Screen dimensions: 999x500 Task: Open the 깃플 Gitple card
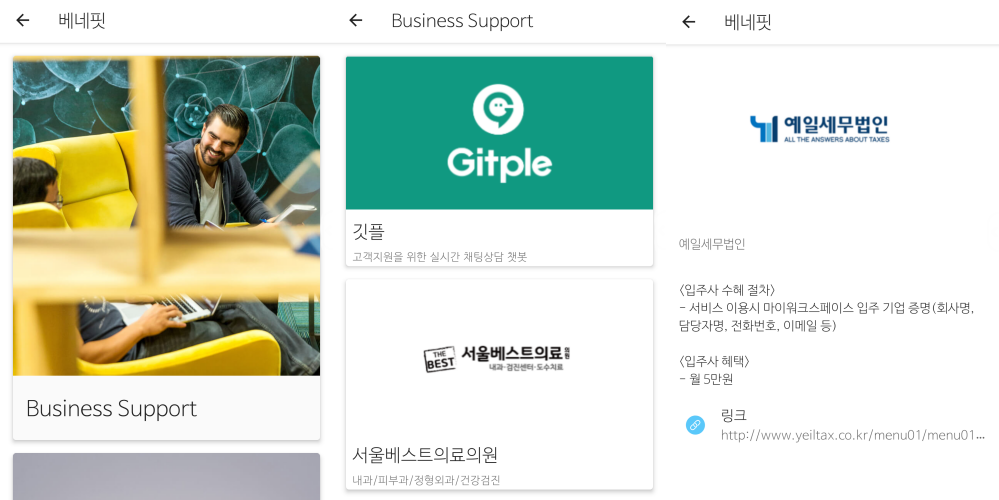tap(499, 161)
